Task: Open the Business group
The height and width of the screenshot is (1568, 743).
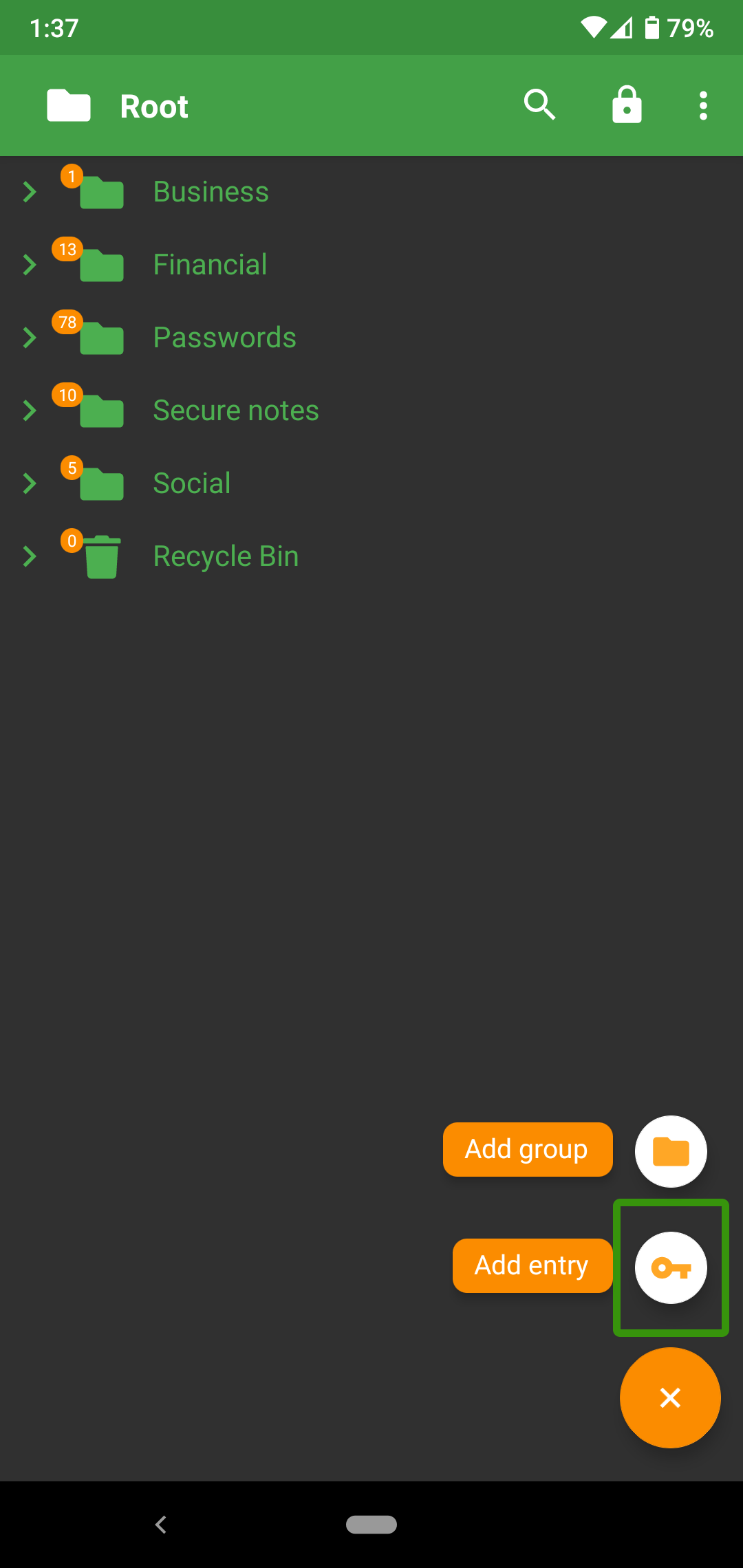Action: 211,191
